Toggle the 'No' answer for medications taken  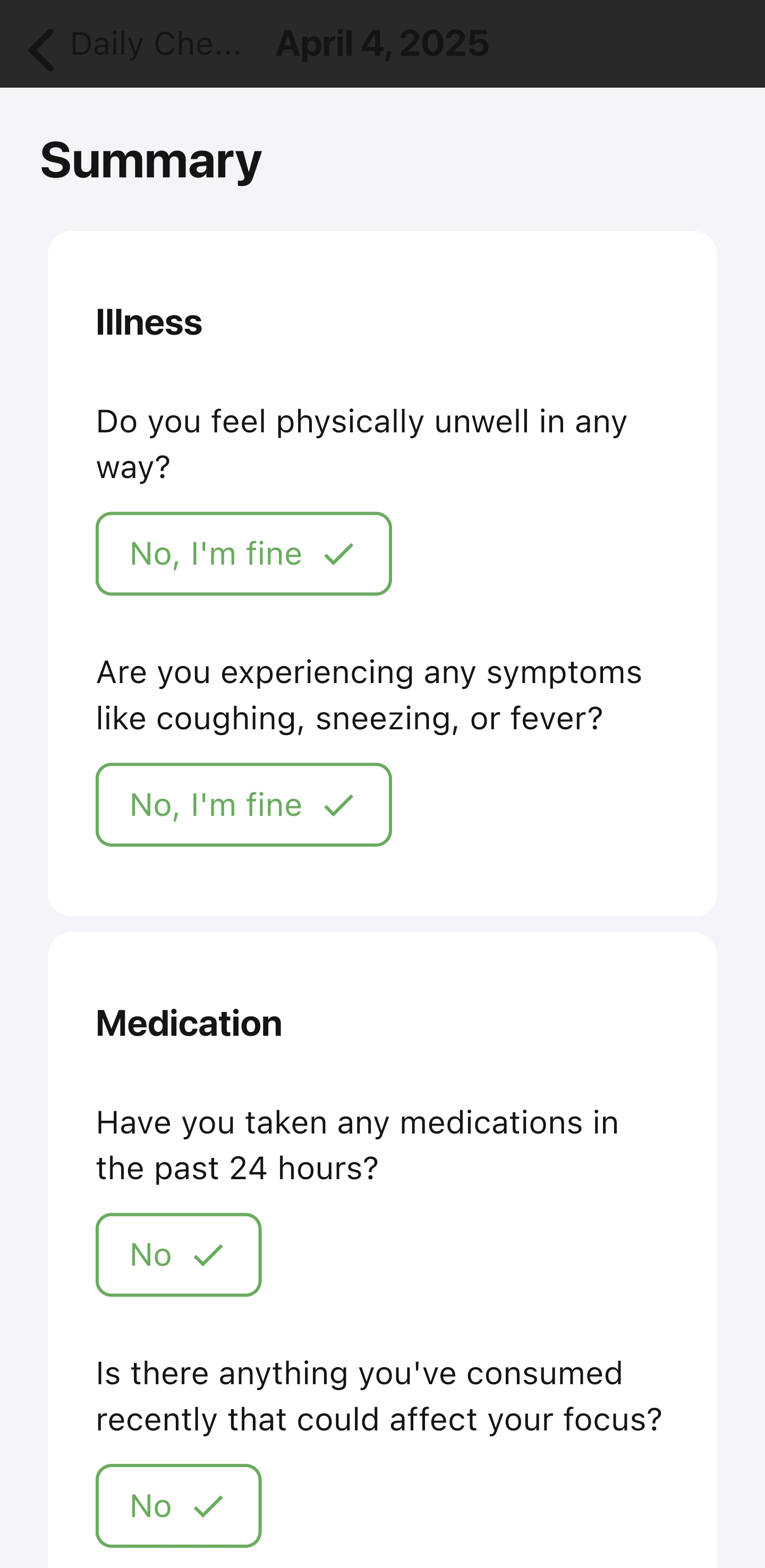coord(178,1254)
